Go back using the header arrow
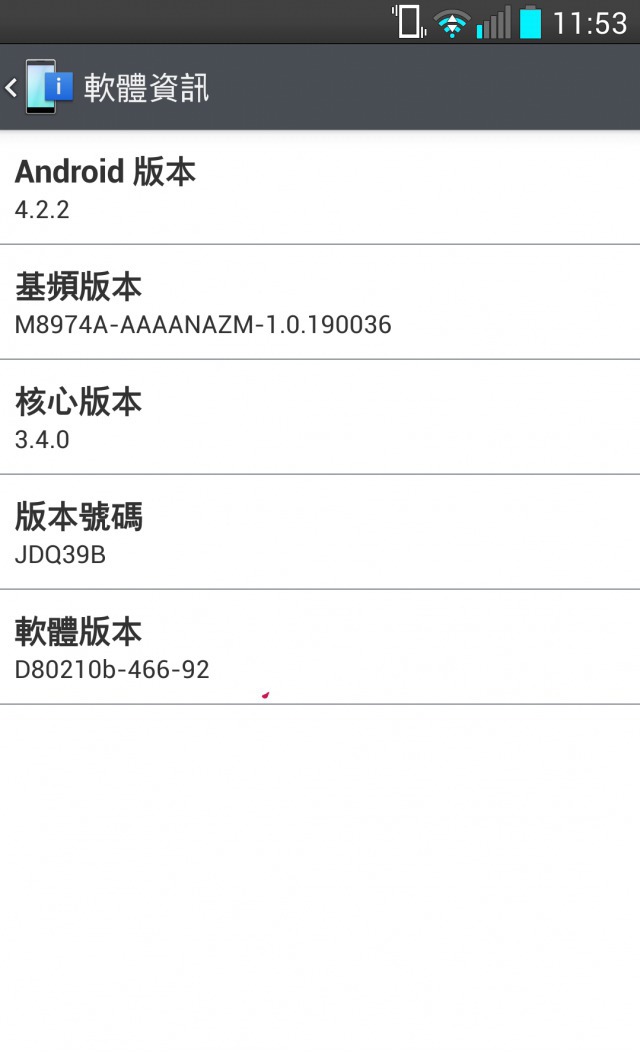 11,87
